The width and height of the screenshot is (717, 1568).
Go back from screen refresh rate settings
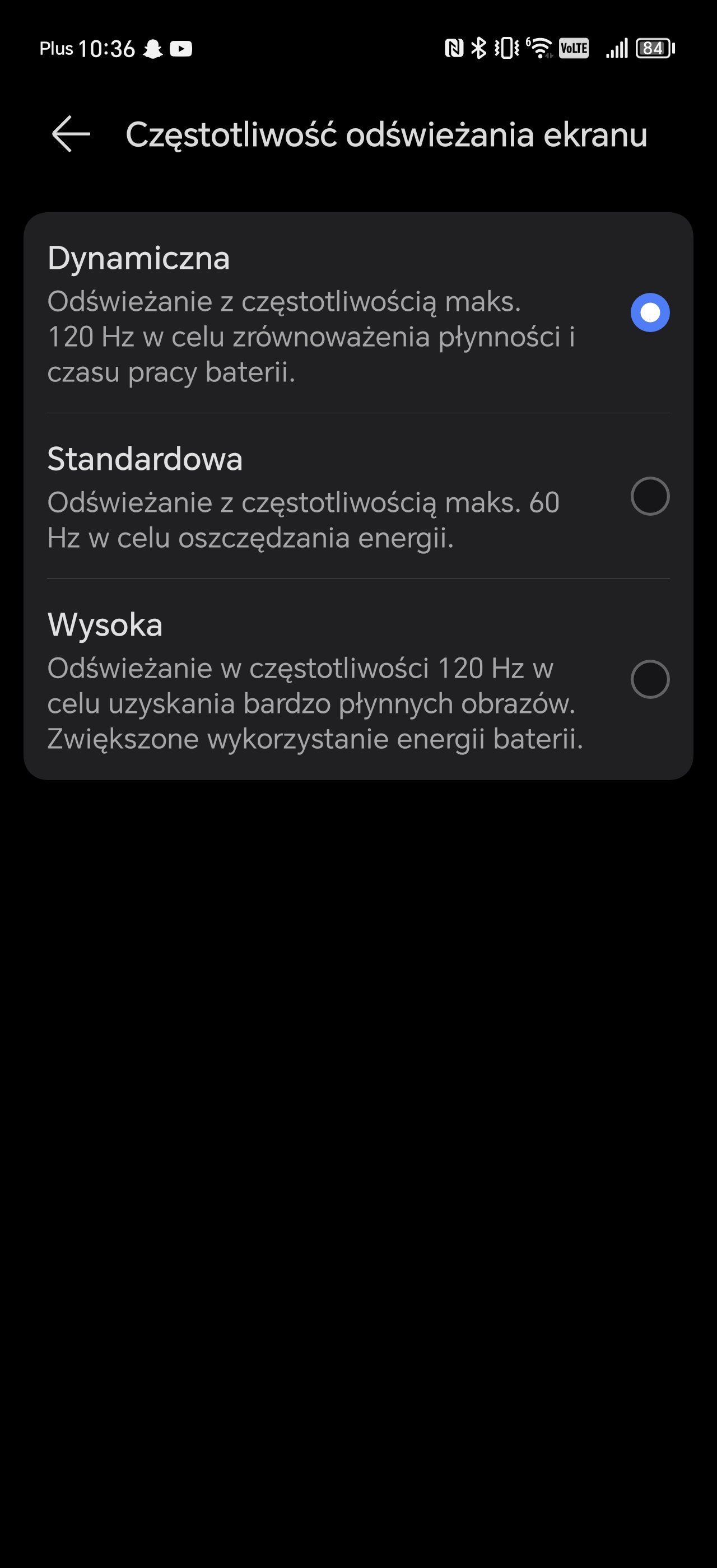[71, 134]
